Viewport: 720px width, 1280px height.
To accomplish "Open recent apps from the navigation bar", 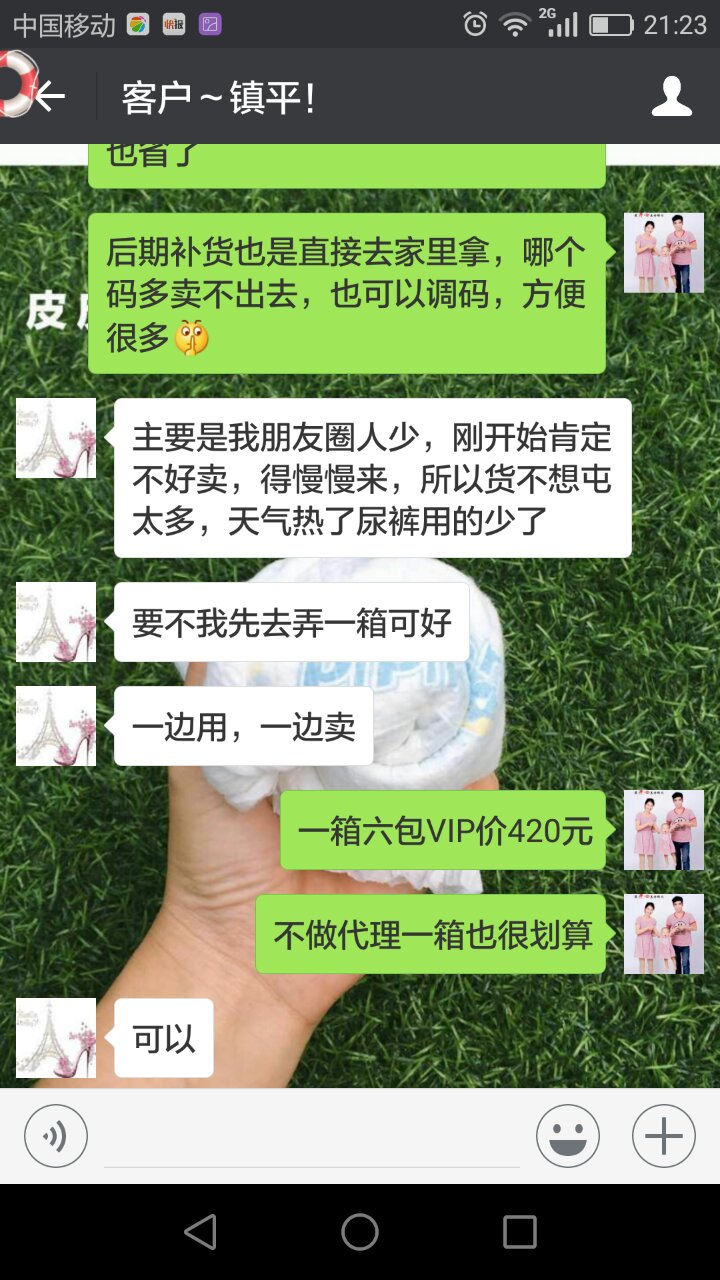I will pyautogui.click(x=520, y=1232).
